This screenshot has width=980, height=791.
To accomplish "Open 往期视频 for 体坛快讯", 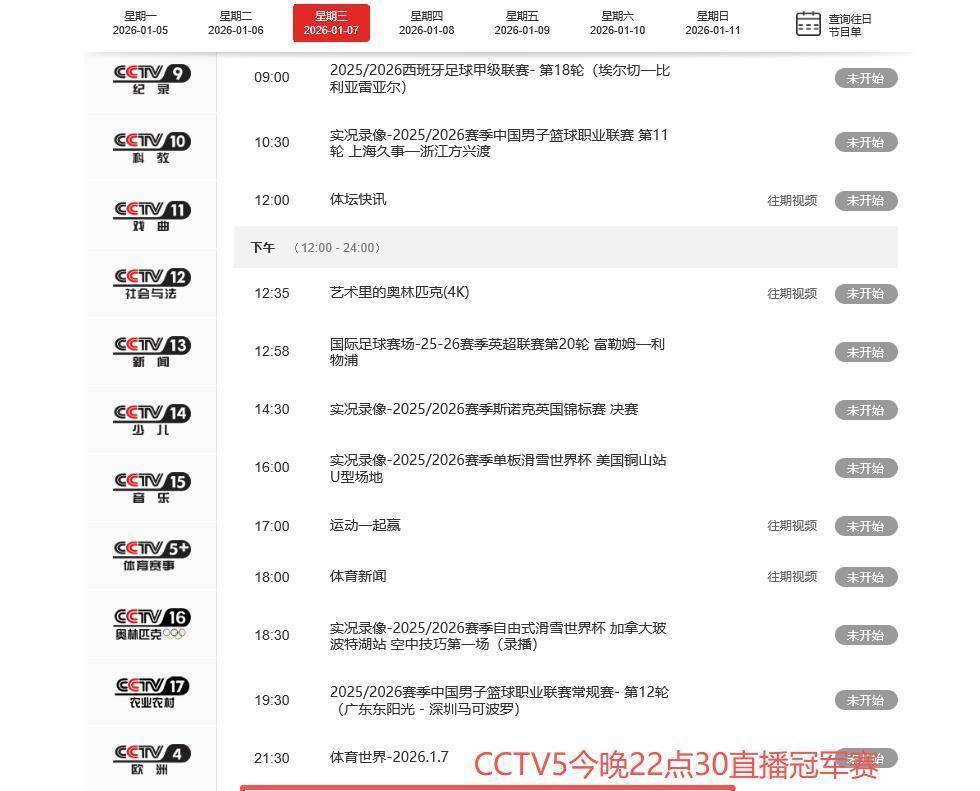I will point(792,201).
